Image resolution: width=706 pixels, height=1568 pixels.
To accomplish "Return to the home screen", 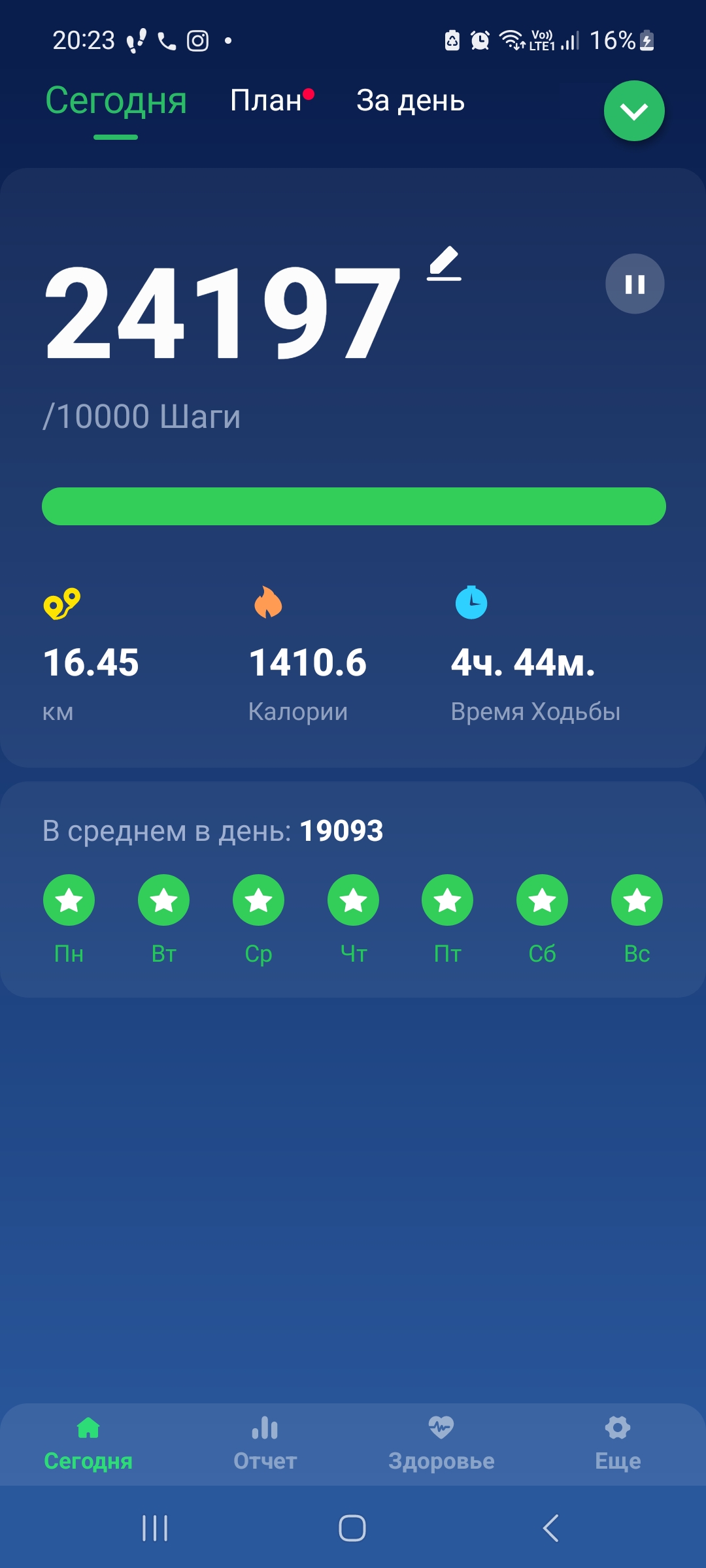I will (x=352, y=1528).
